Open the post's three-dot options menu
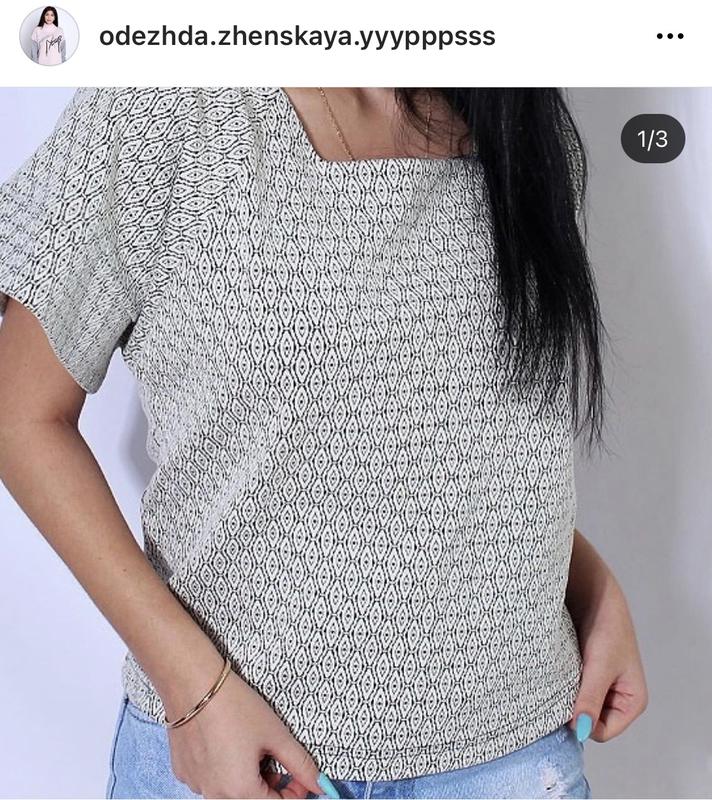712x800 pixels. tap(669, 36)
